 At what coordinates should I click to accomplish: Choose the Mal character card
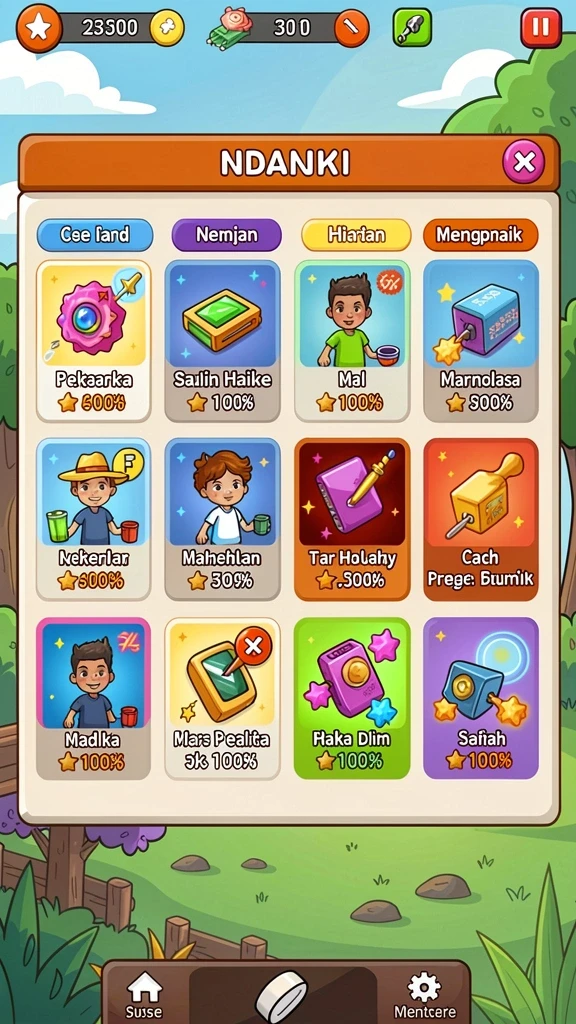(x=352, y=341)
